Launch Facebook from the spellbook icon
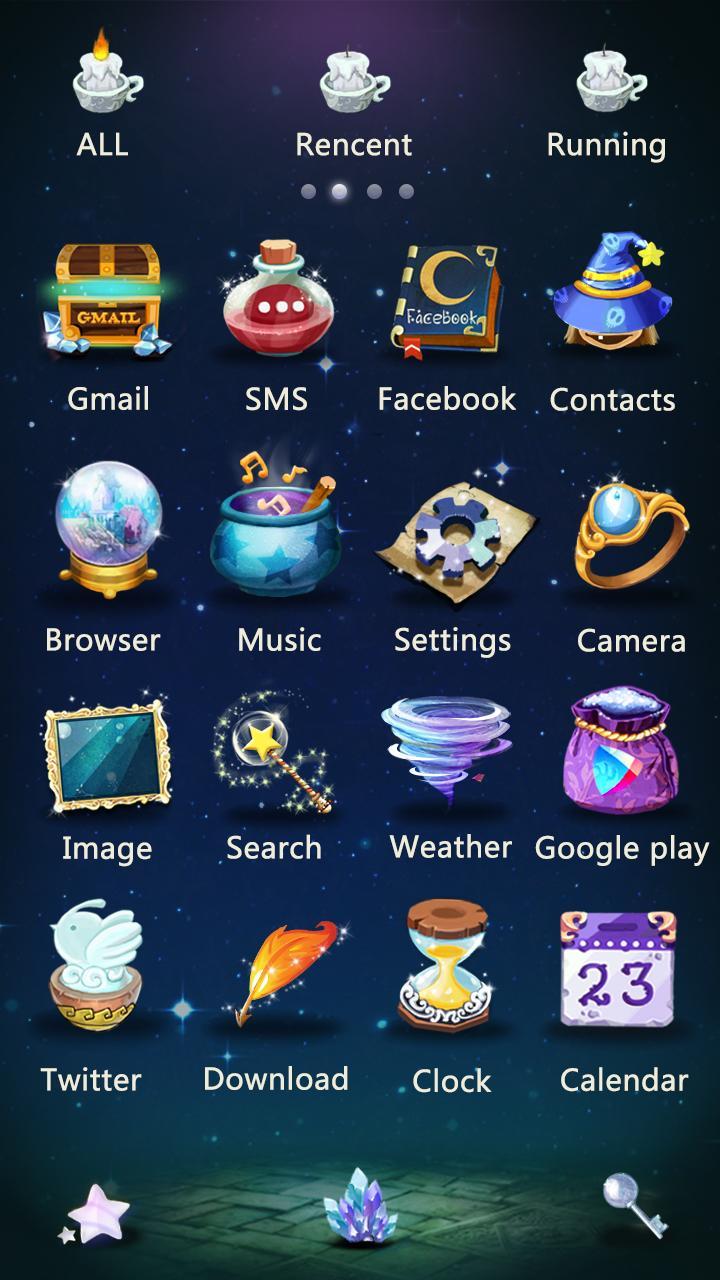720x1280 pixels. pyautogui.click(x=447, y=300)
